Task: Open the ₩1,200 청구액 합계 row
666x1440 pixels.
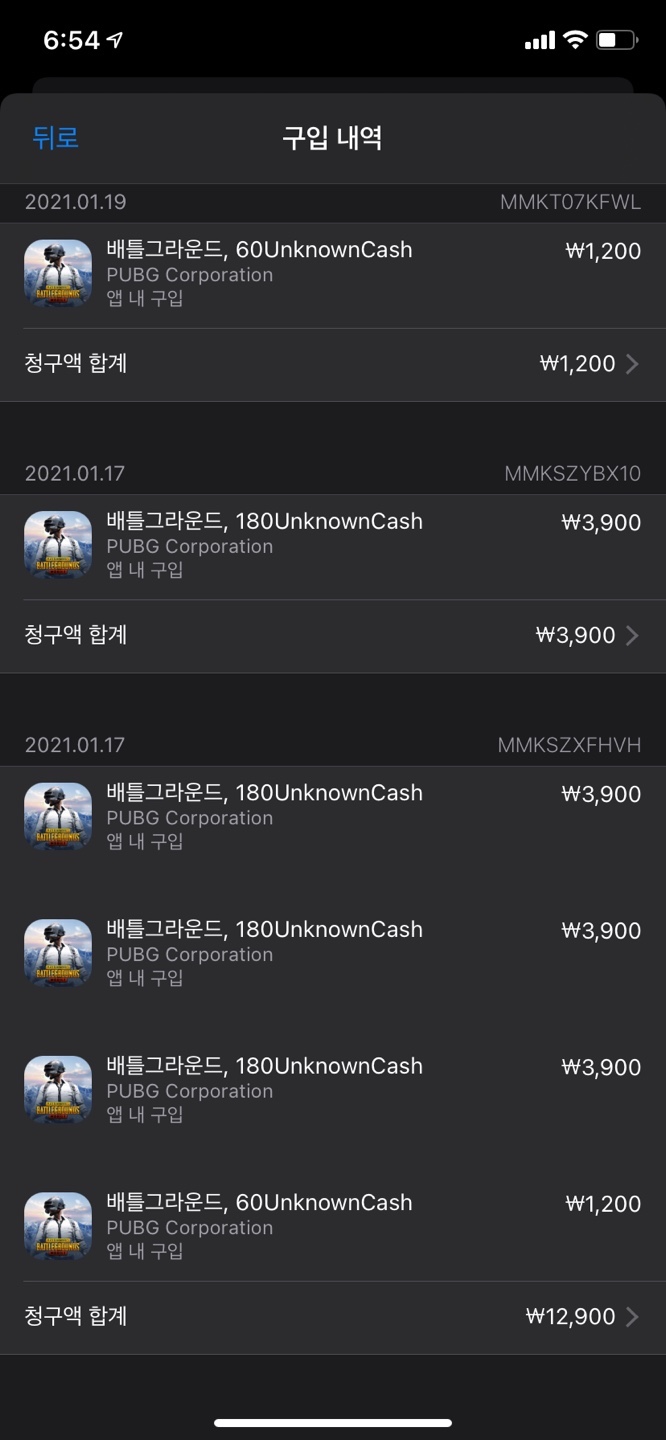Action: point(332,364)
